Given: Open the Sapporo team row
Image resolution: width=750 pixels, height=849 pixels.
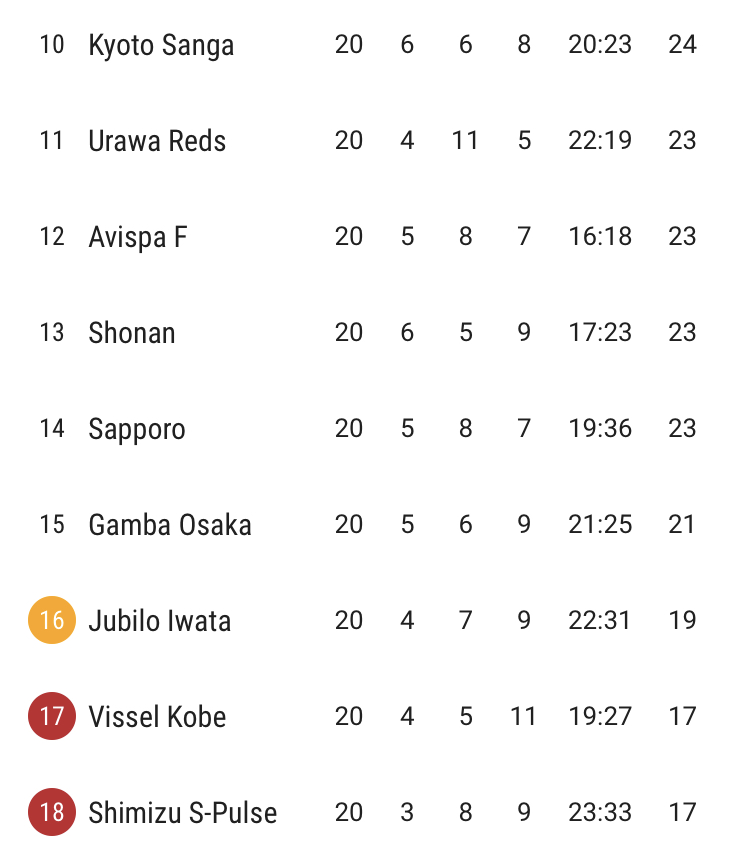Looking at the screenshot, I should (137, 429).
